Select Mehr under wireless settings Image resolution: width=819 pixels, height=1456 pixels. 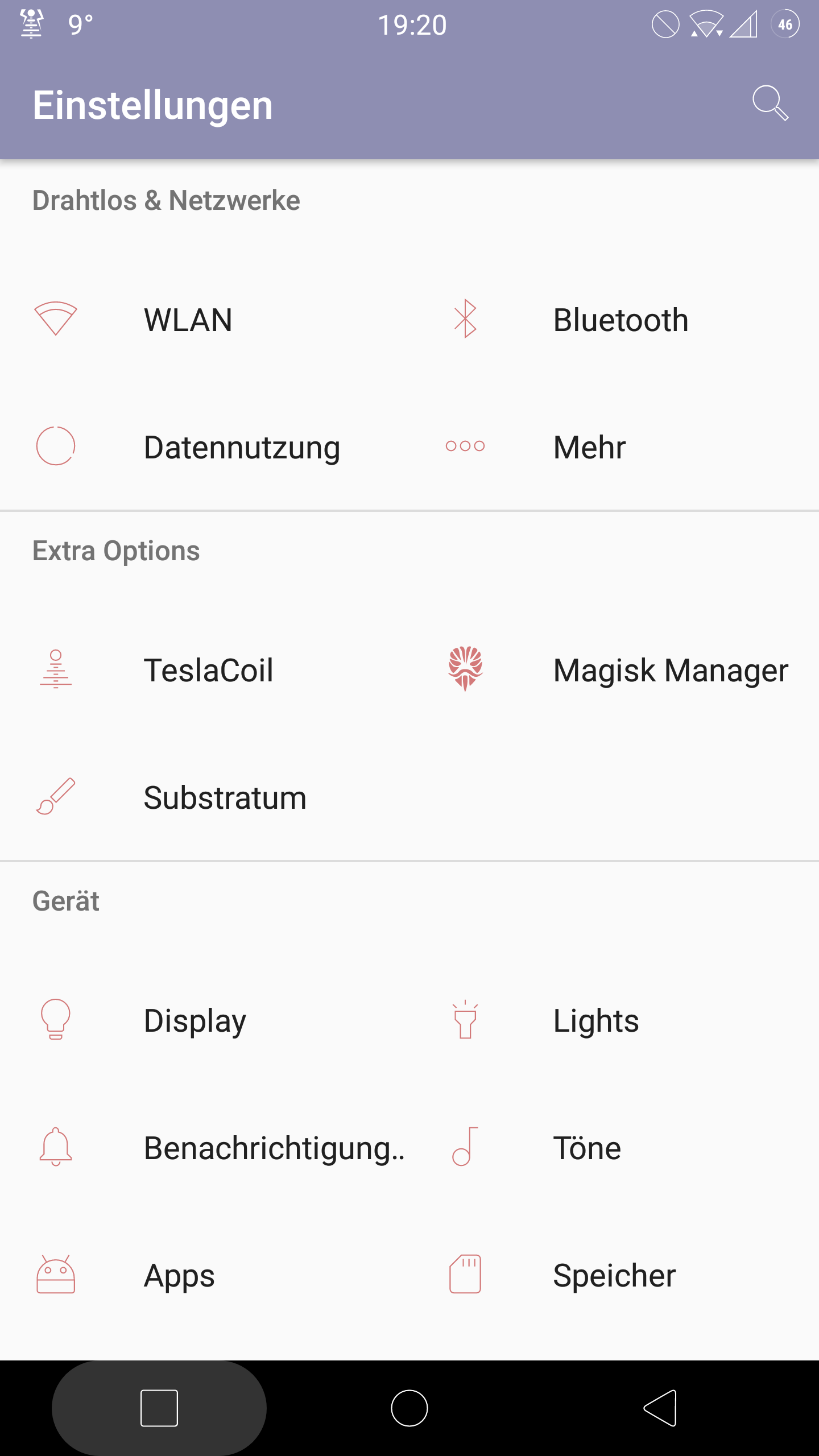click(x=589, y=447)
